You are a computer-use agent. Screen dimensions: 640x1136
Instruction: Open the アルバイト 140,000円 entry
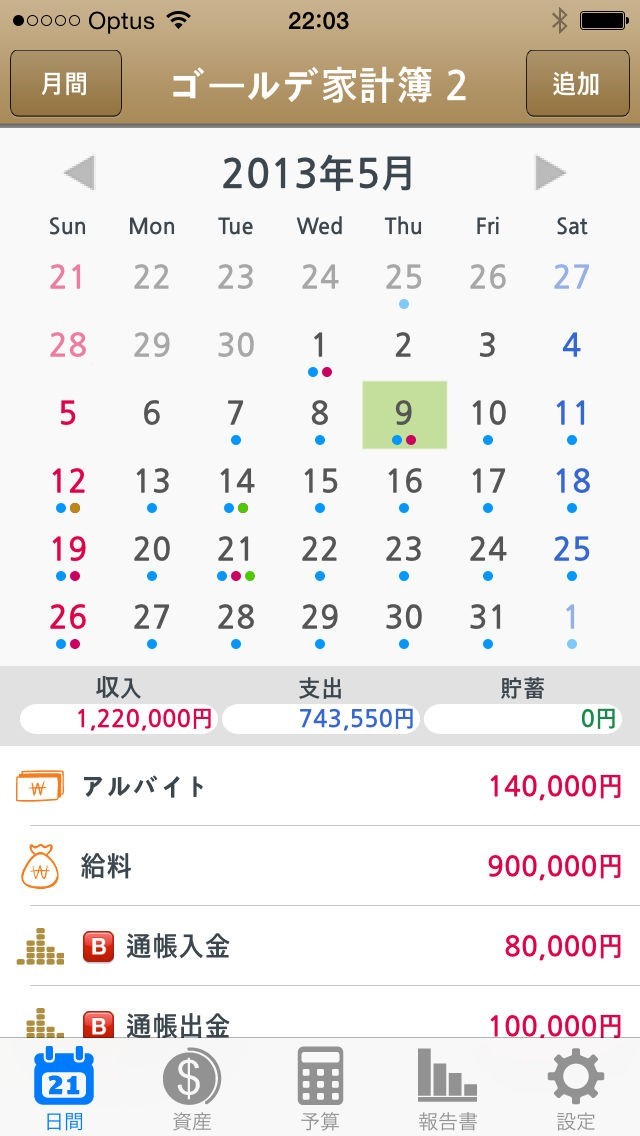320,786
